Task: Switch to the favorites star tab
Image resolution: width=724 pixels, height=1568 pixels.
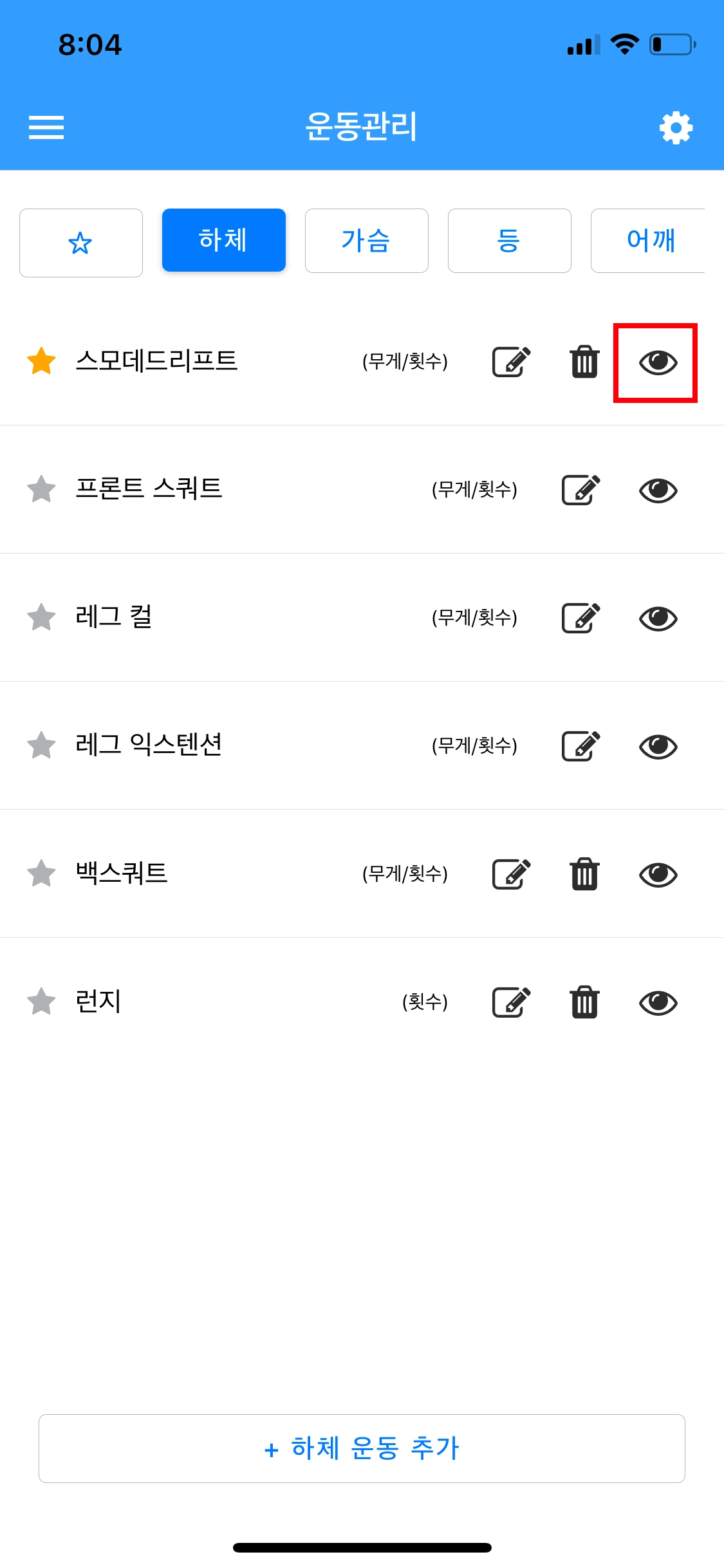Action: tap(81, 243)
